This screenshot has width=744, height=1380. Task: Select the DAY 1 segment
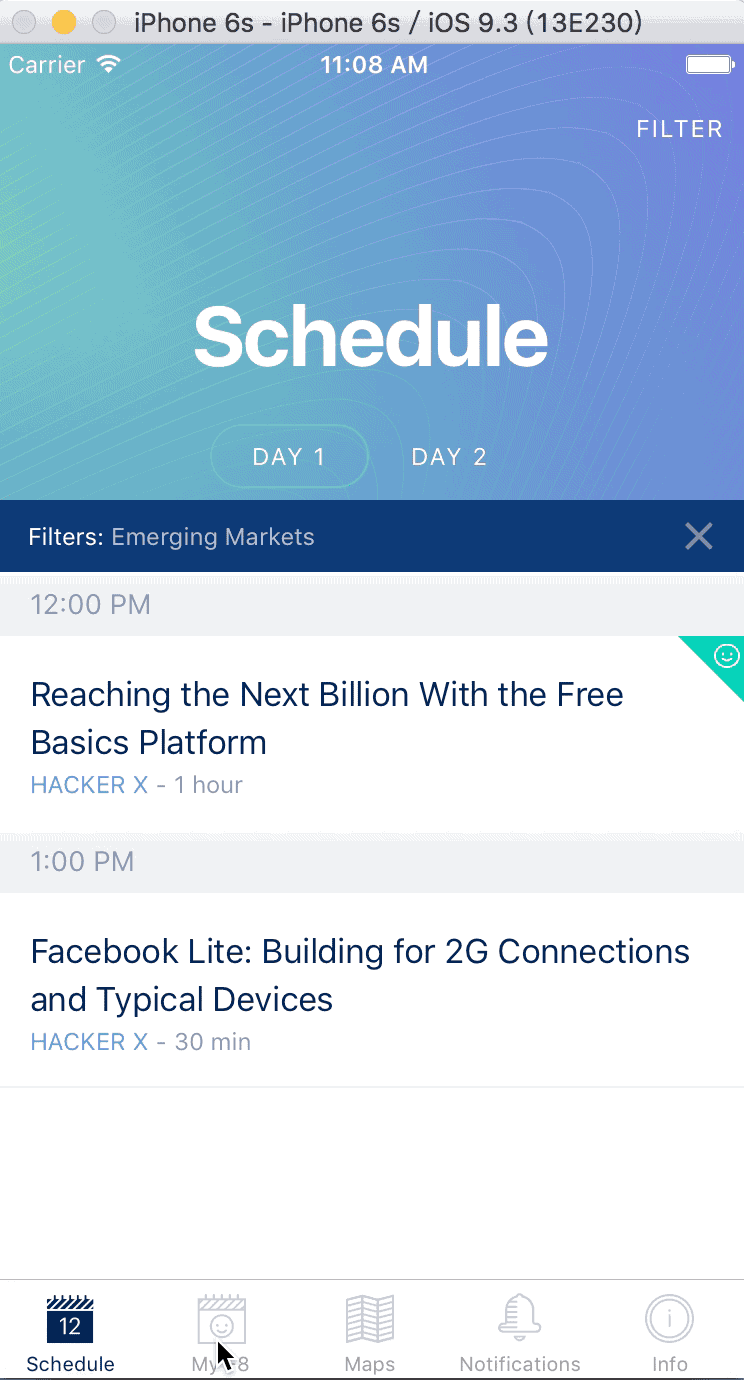pyautogui.click(x=289, y=457)
